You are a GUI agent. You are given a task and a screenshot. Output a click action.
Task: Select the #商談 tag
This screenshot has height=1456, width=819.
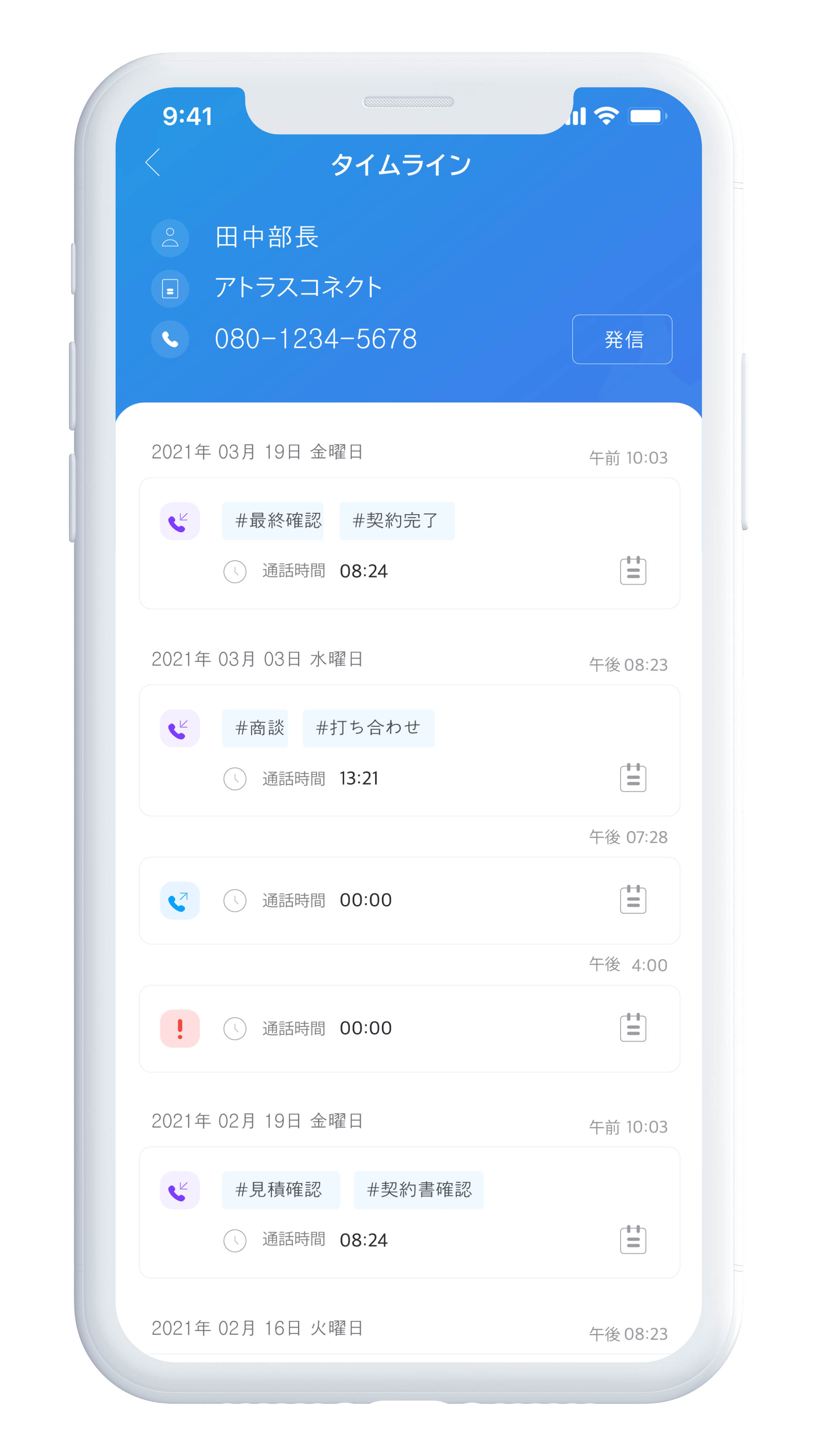point(255,728)
